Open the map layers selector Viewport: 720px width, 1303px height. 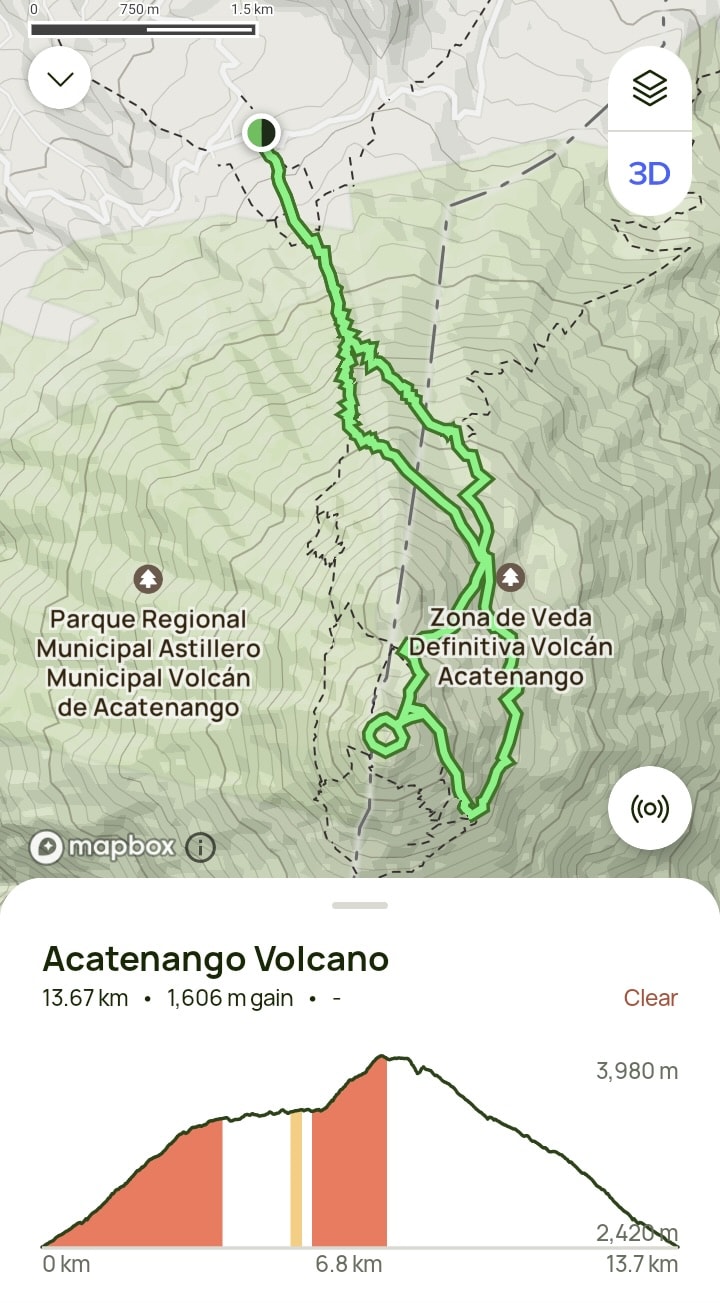(x=650, y=89)
